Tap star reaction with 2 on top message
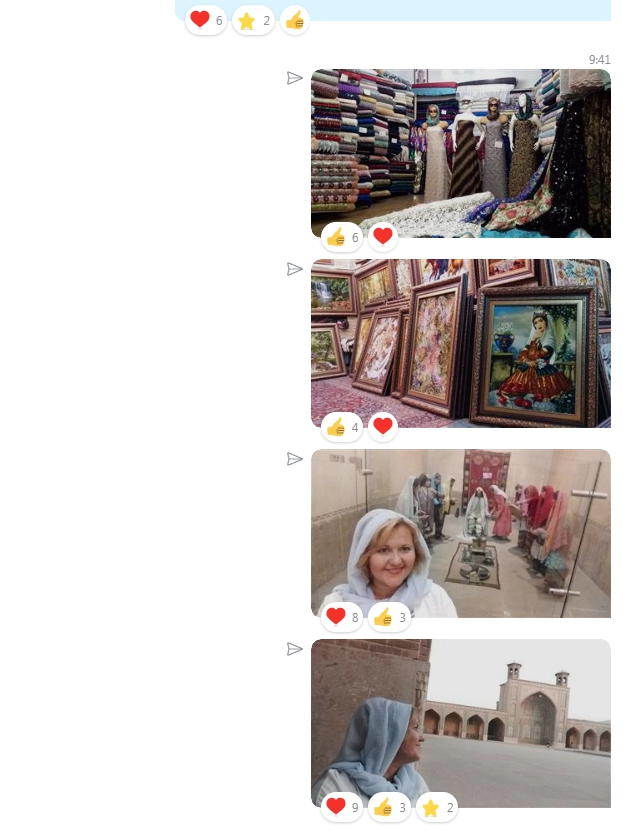The height and width of the screenshot is (832, 623). [x=253, y=20]
